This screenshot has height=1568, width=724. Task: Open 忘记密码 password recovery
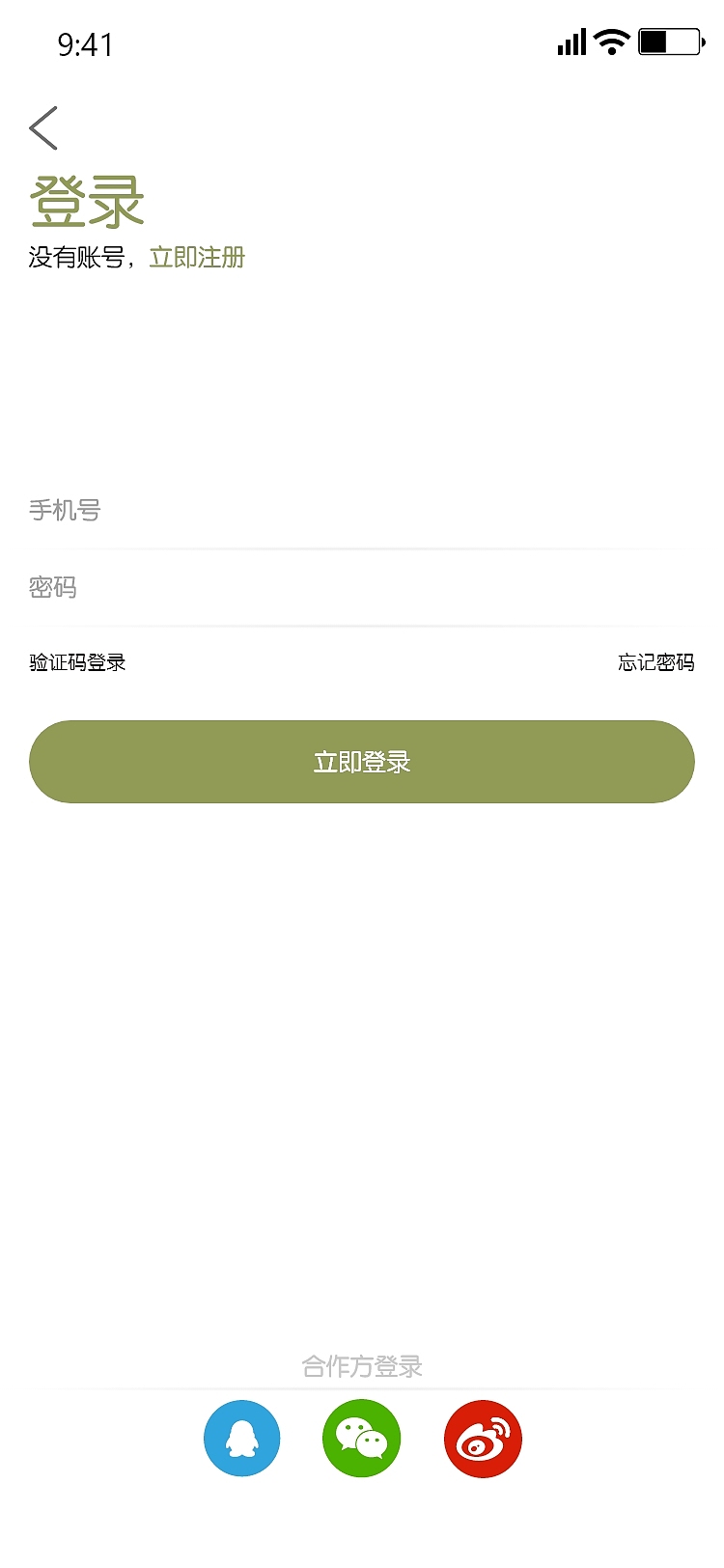655,662
